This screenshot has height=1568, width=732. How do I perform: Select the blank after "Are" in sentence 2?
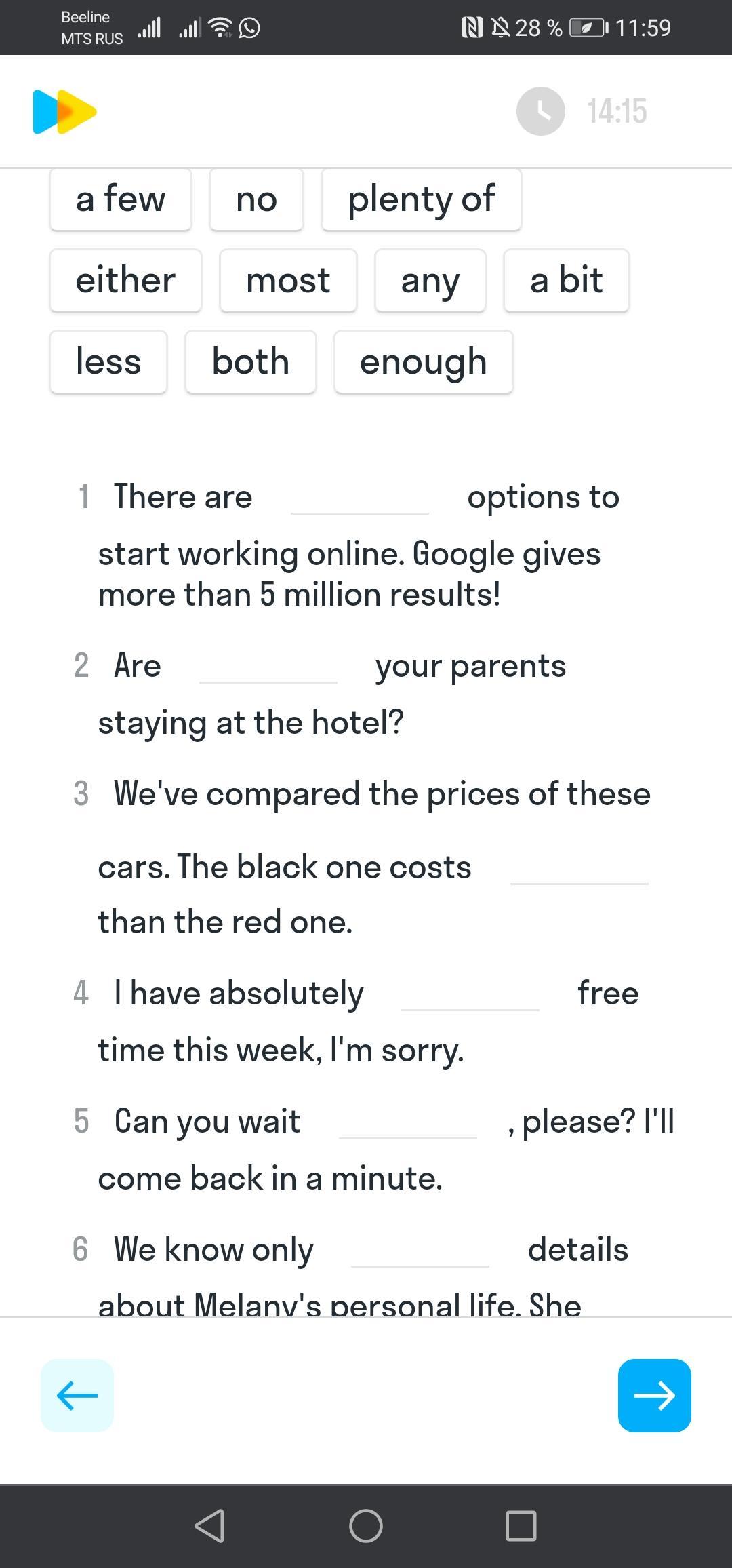268,665
